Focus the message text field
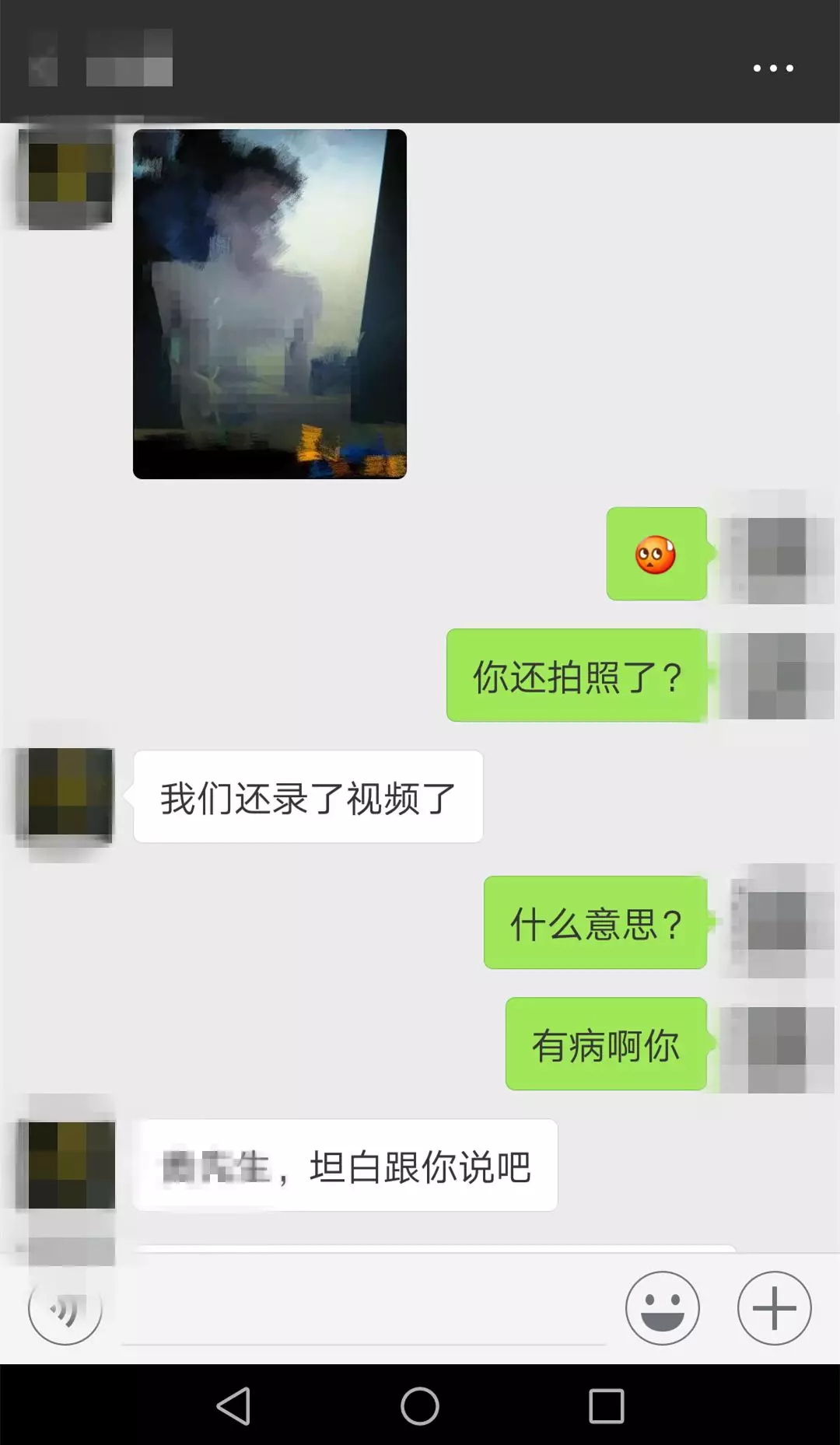 [x=364, y=1314]
